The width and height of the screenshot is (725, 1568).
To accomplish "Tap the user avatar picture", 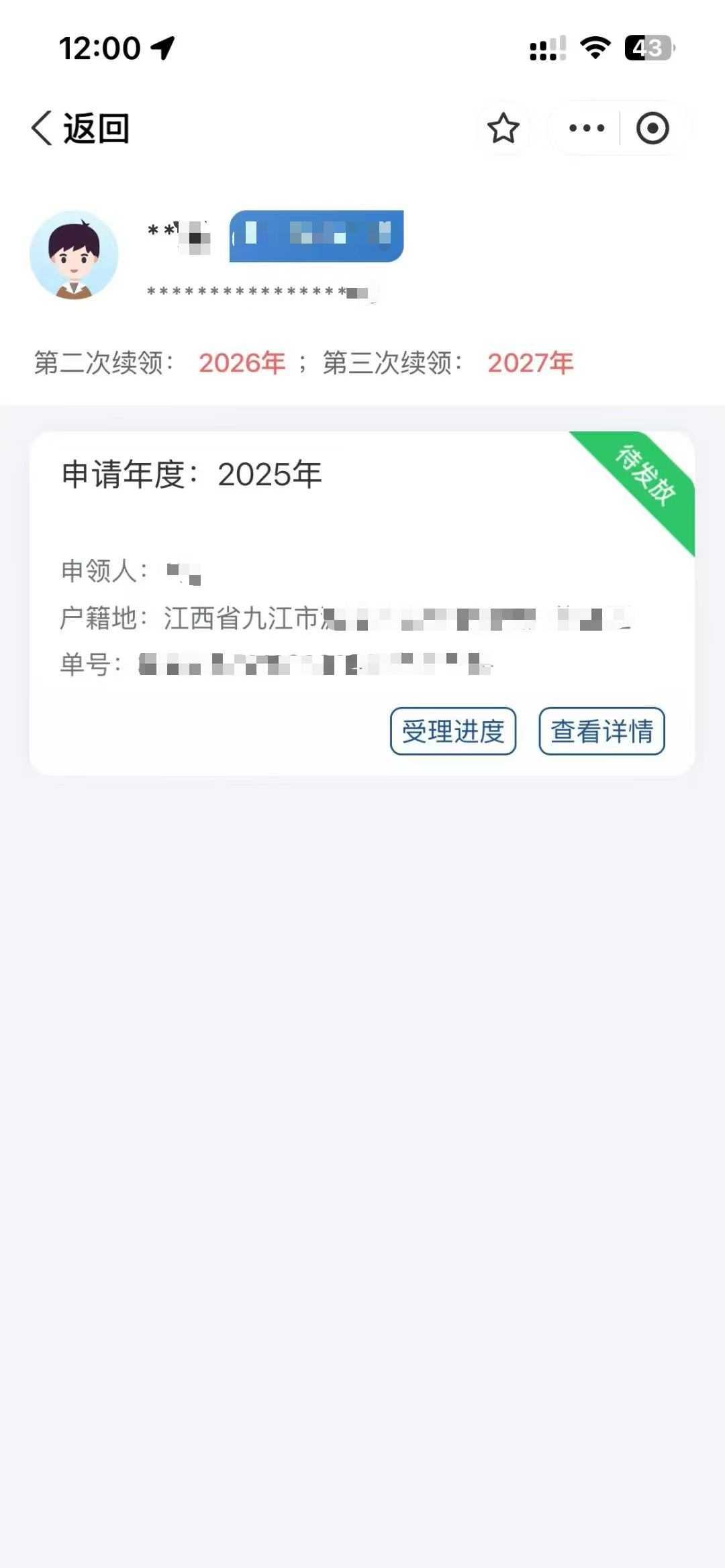I will click(74, 255).
